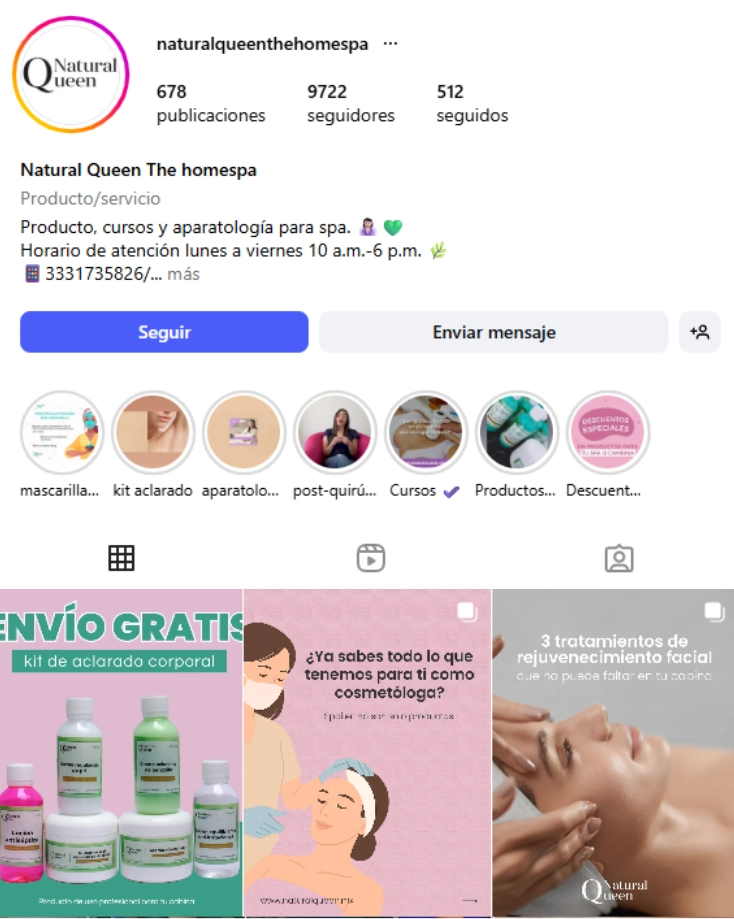
Task: Tap Enviar mensaje button
Action: (x=493, y=332)
